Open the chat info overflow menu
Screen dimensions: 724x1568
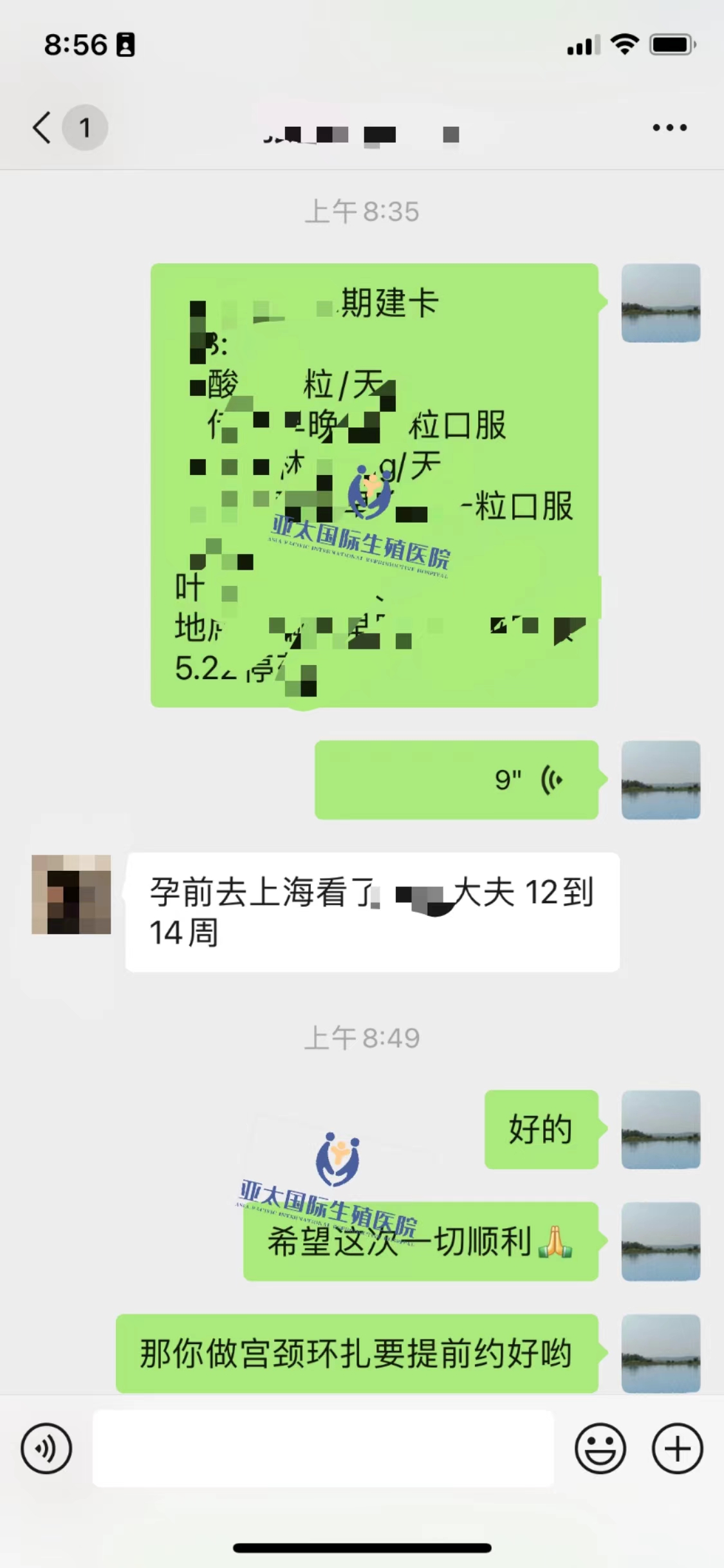point(669,127)
